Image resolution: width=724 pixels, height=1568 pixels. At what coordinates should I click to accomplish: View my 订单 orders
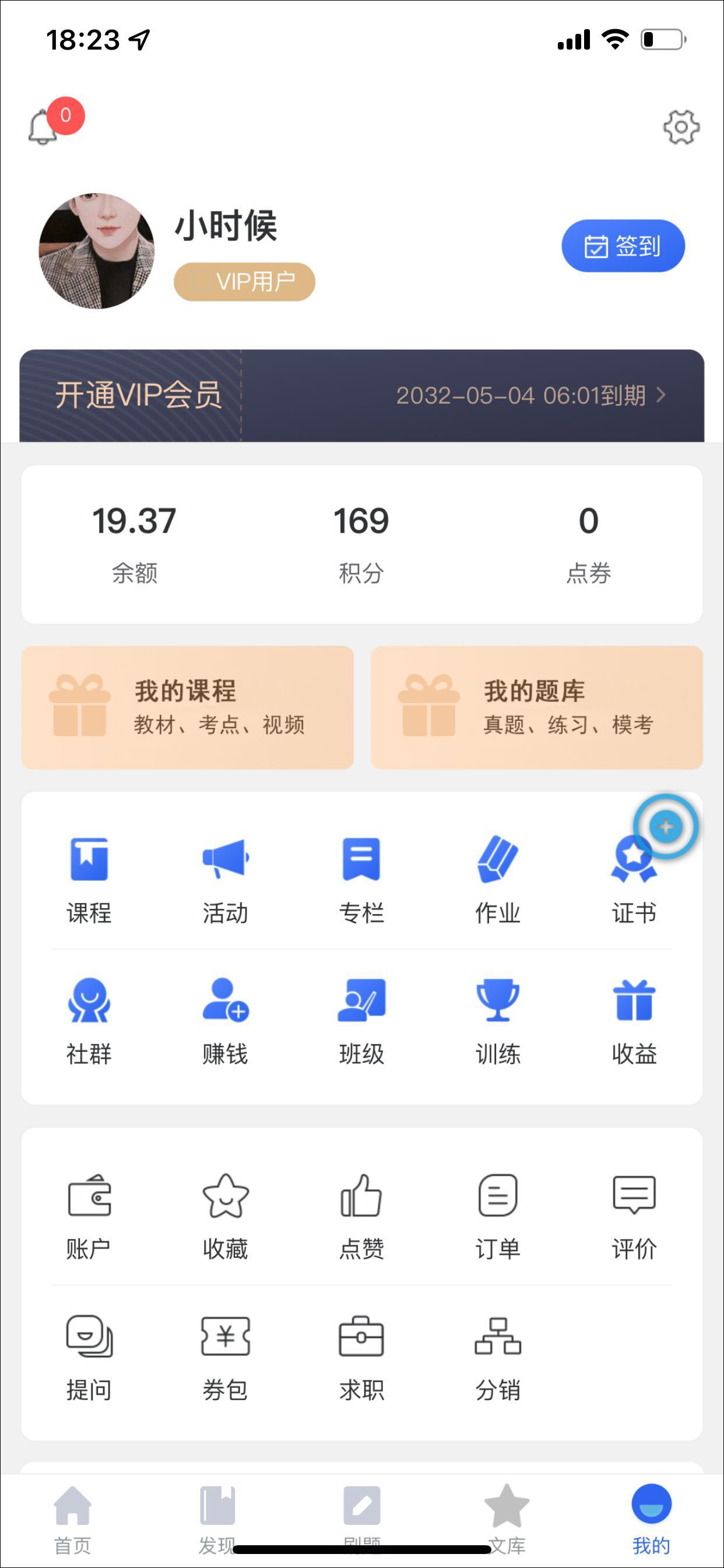(x=498, y=1216)
